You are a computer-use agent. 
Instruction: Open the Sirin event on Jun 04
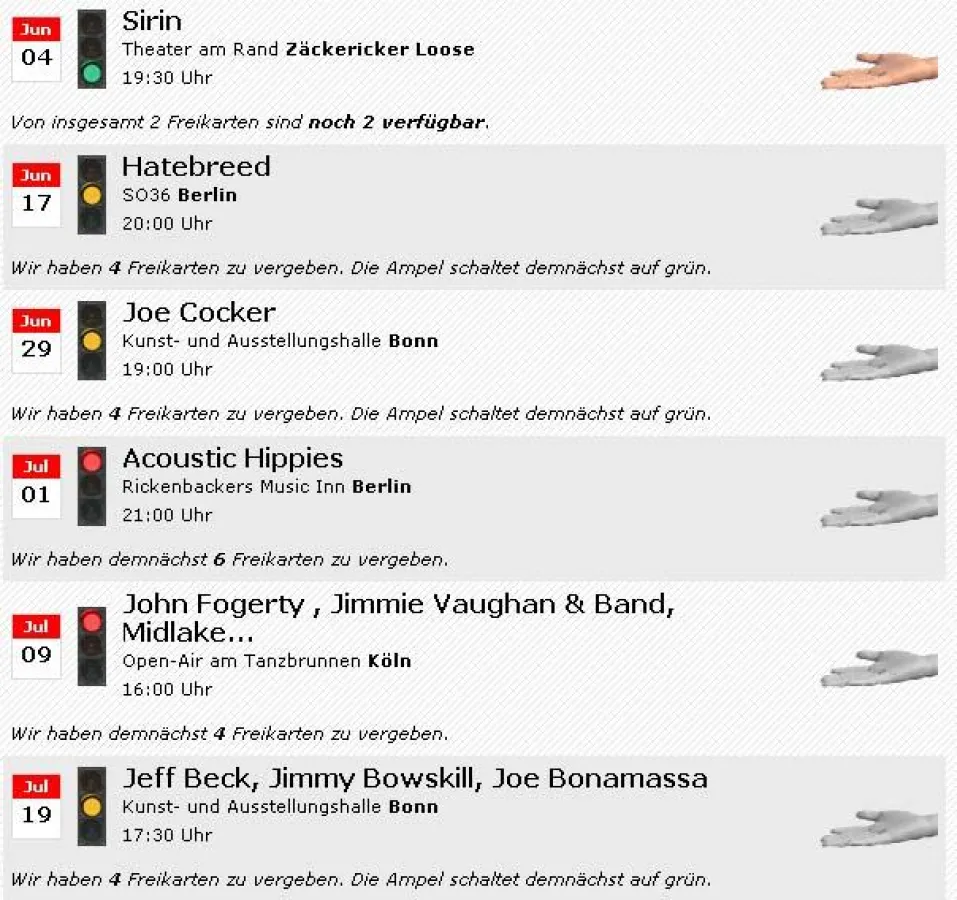tap(152, 20)
